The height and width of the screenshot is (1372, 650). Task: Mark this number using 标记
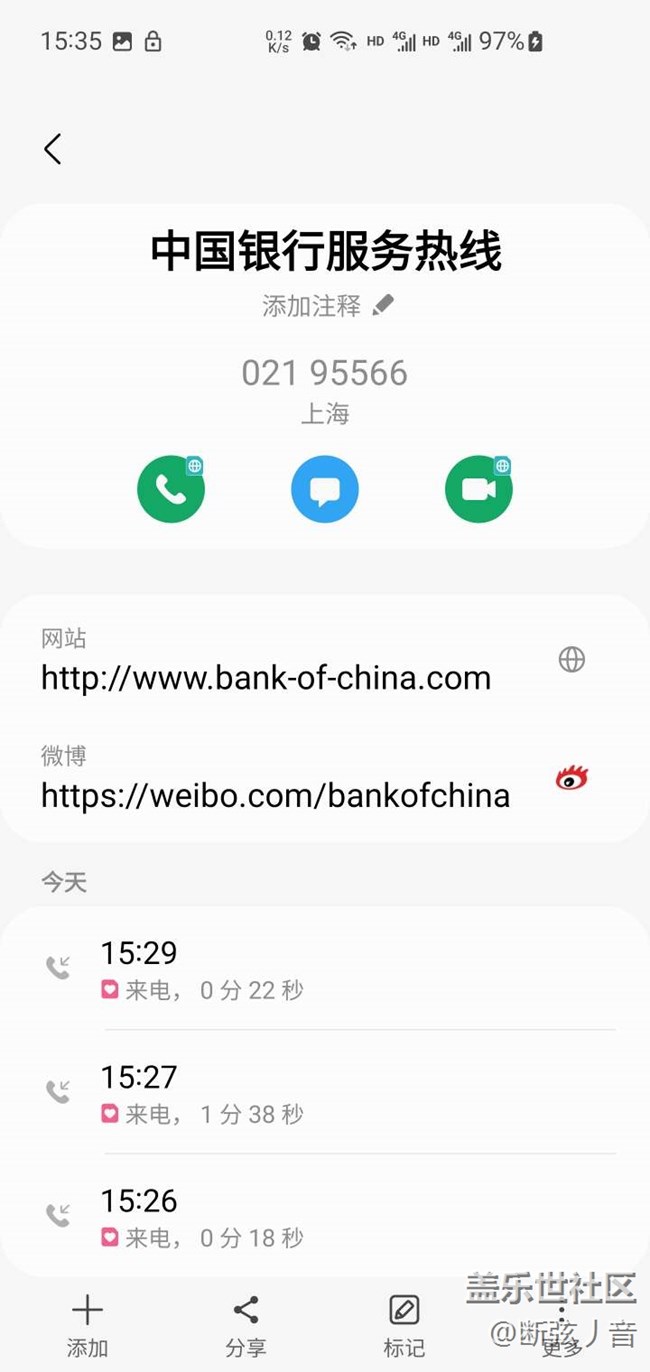404,1324
